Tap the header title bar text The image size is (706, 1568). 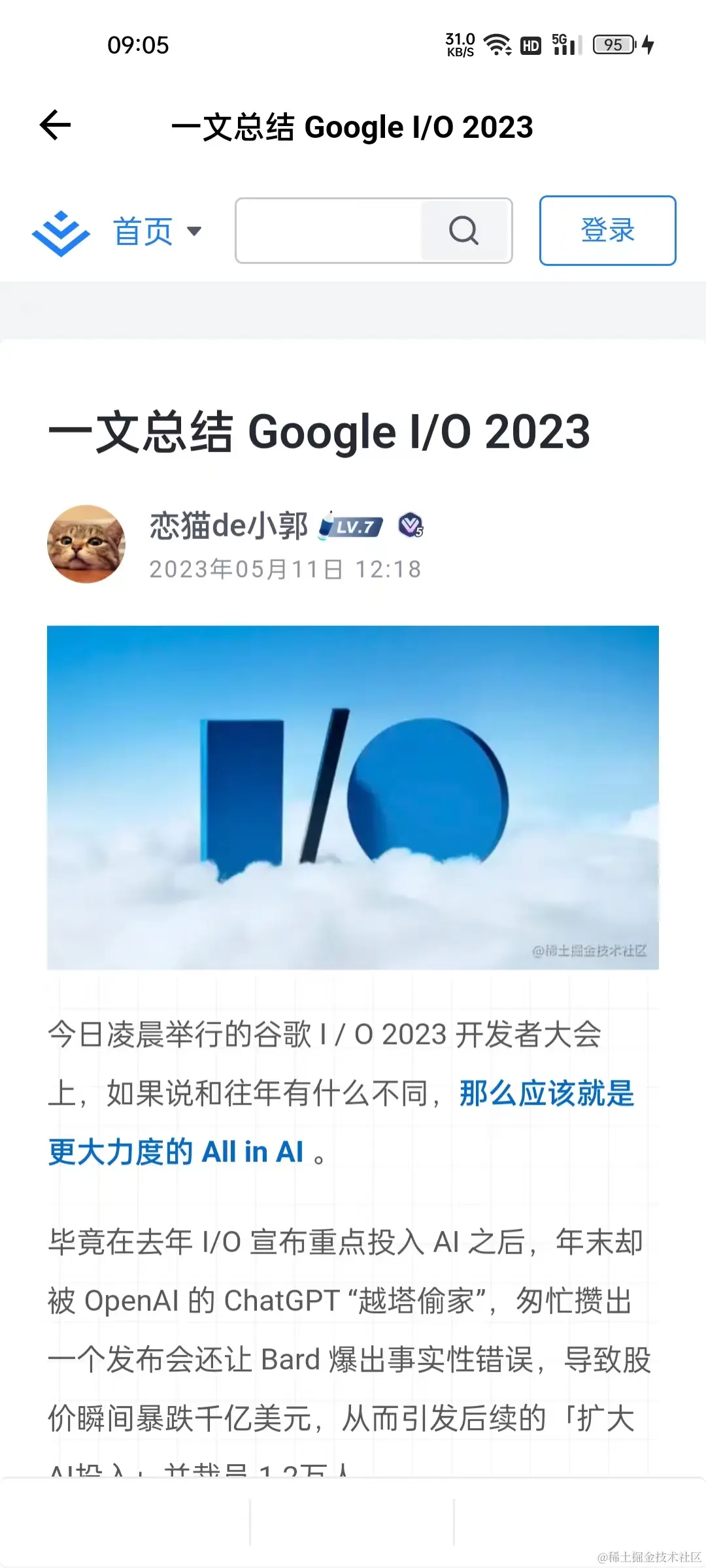click(x=353, y=126)
